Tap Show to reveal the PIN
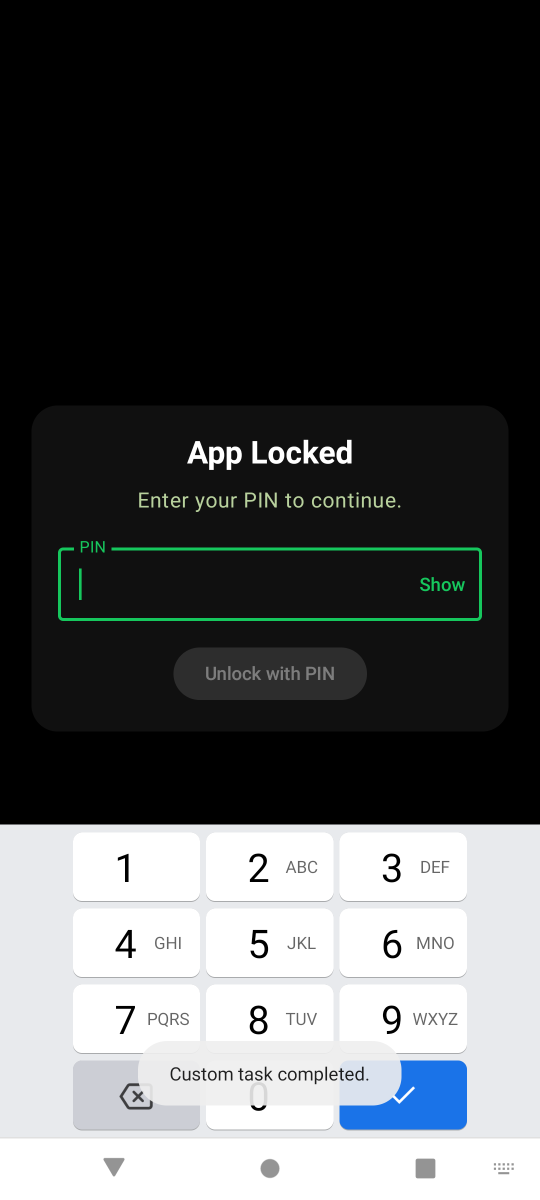Screen dimensions: 540x1200 click(x=442, y=585)
